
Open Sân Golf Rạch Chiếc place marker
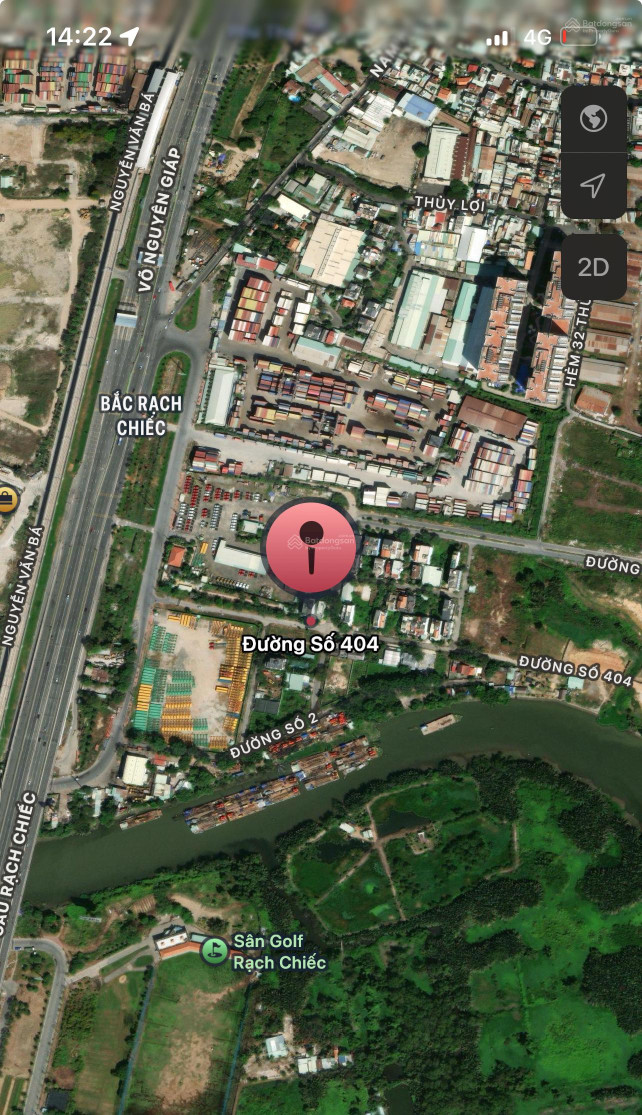[x=214, y=950]
